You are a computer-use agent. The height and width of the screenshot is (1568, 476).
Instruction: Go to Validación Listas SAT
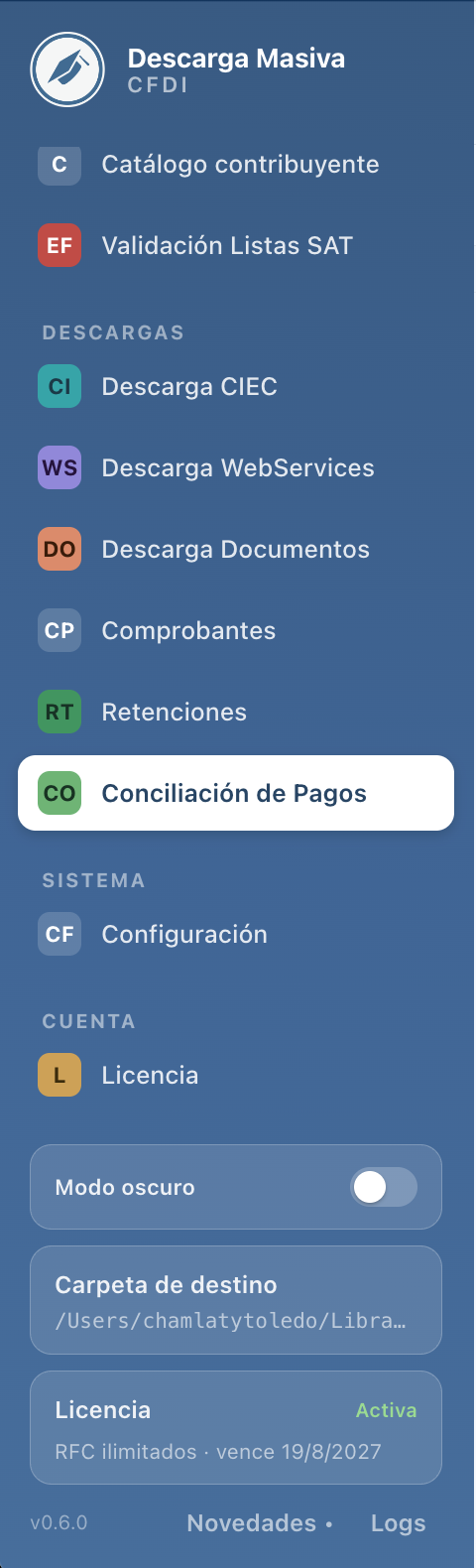(x=236, y=246)
